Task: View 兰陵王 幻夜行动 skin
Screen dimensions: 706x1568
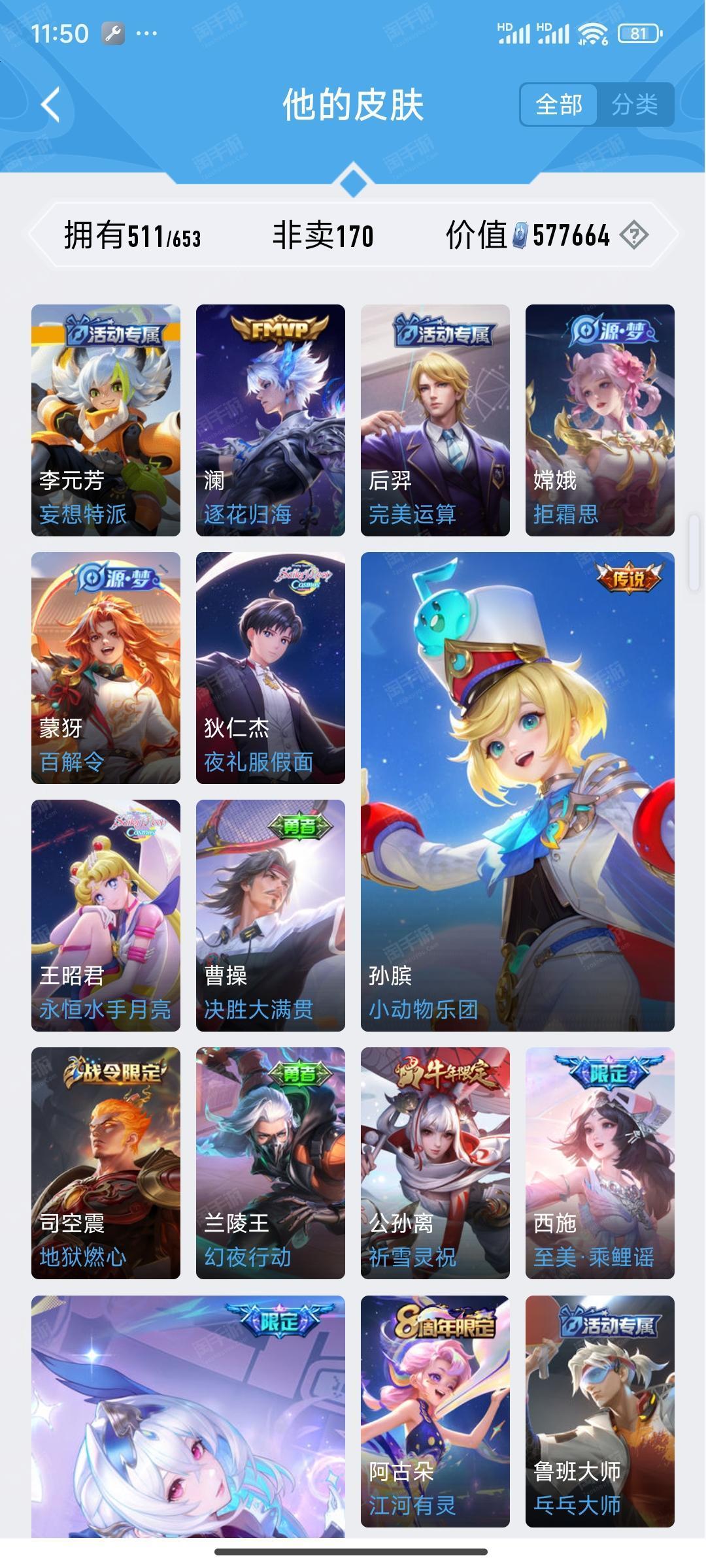Action: (271, 1163)
